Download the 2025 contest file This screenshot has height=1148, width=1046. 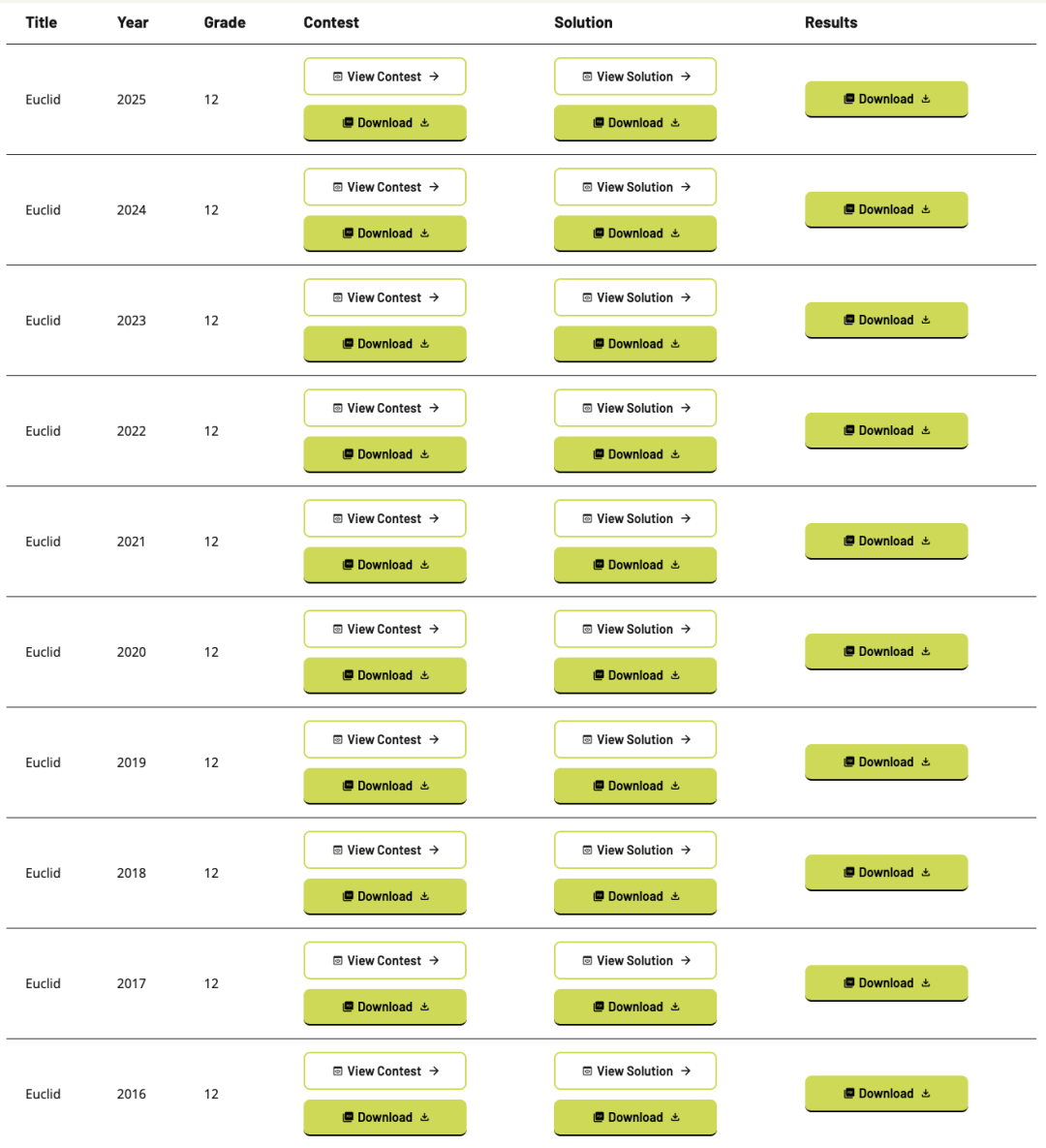click(385, 123)
